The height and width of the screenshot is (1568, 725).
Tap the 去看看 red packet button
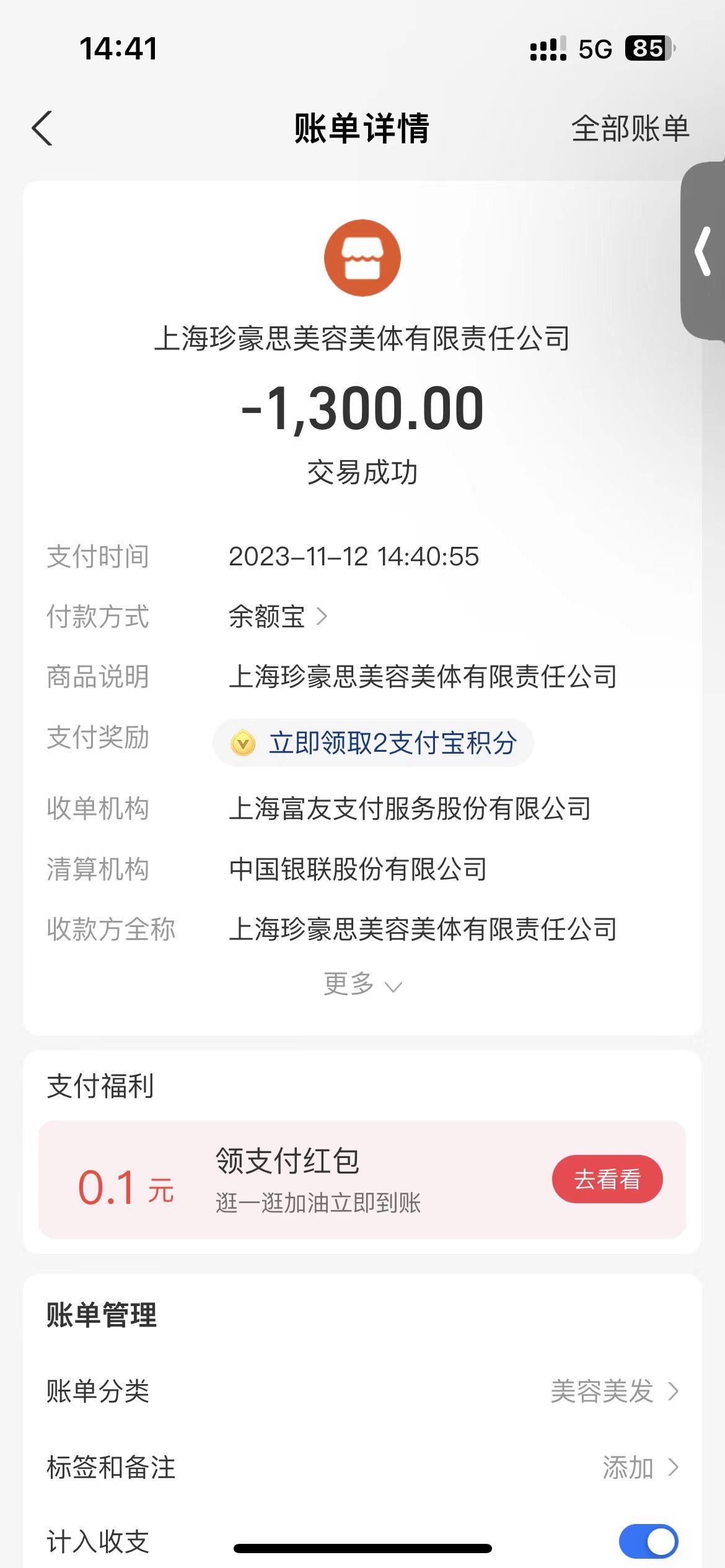tap(607, 1179)
